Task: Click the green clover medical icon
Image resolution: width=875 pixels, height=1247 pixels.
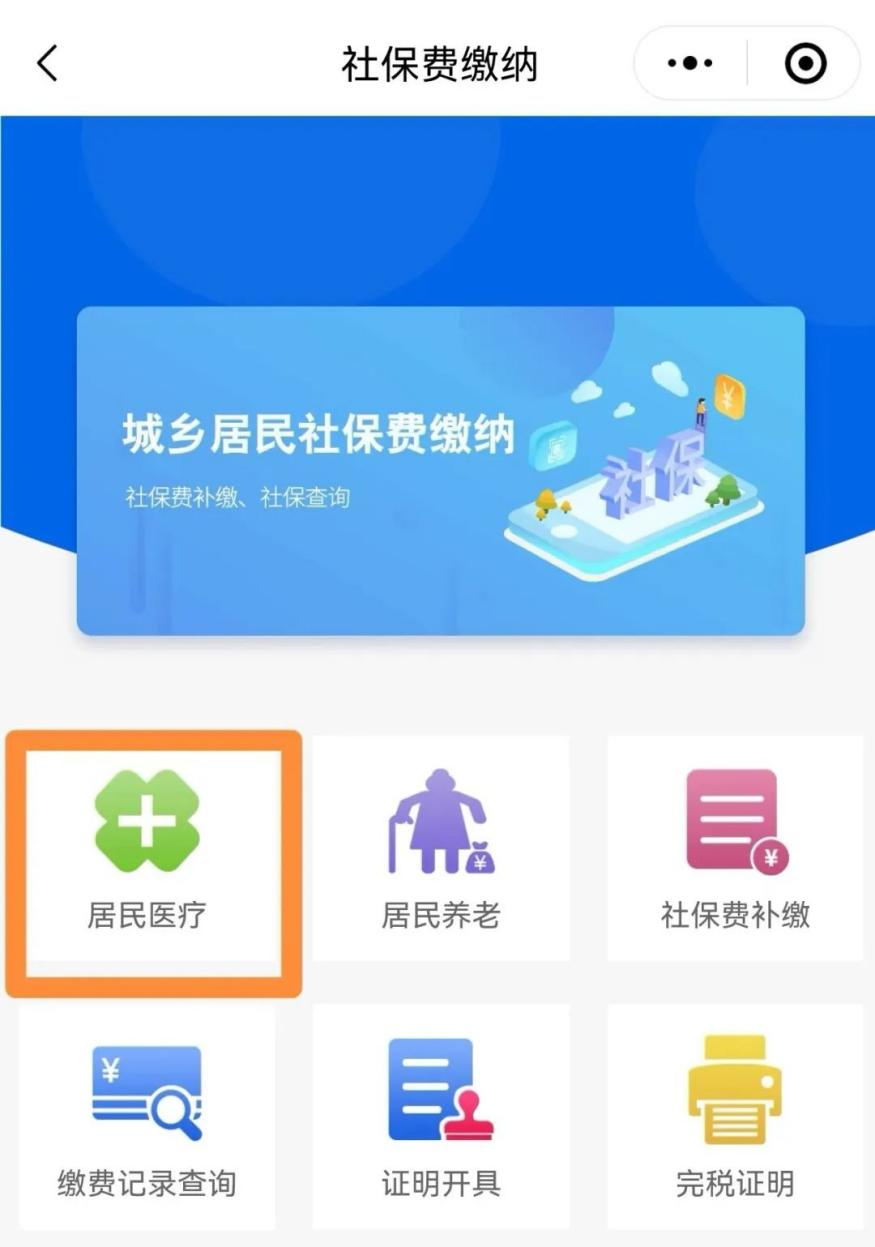Action: (x=145, y=820)
